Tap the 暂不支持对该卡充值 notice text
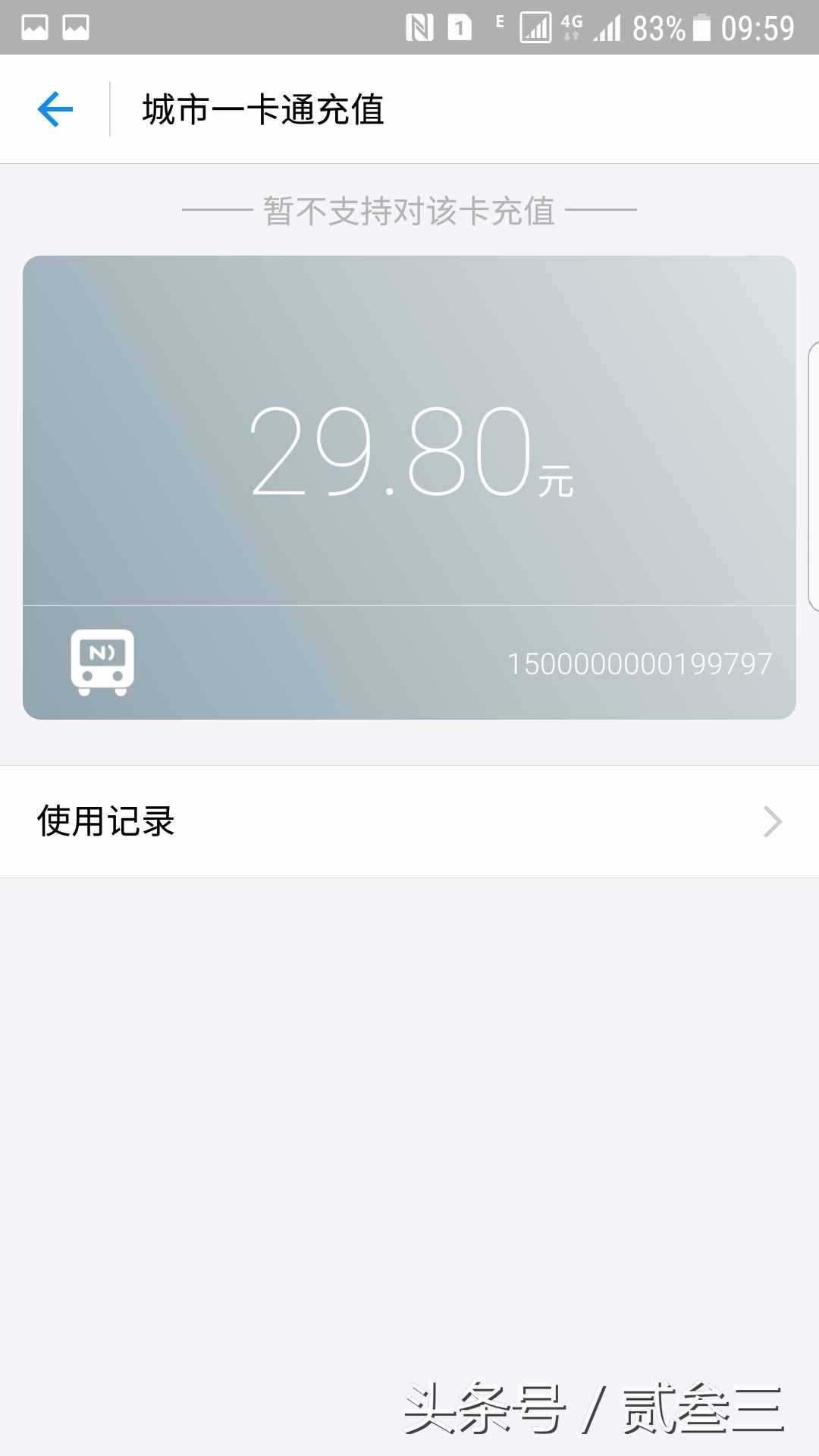Image resolution: width=819 pixels, height=1456 pixels. click(x=409, y=211)
